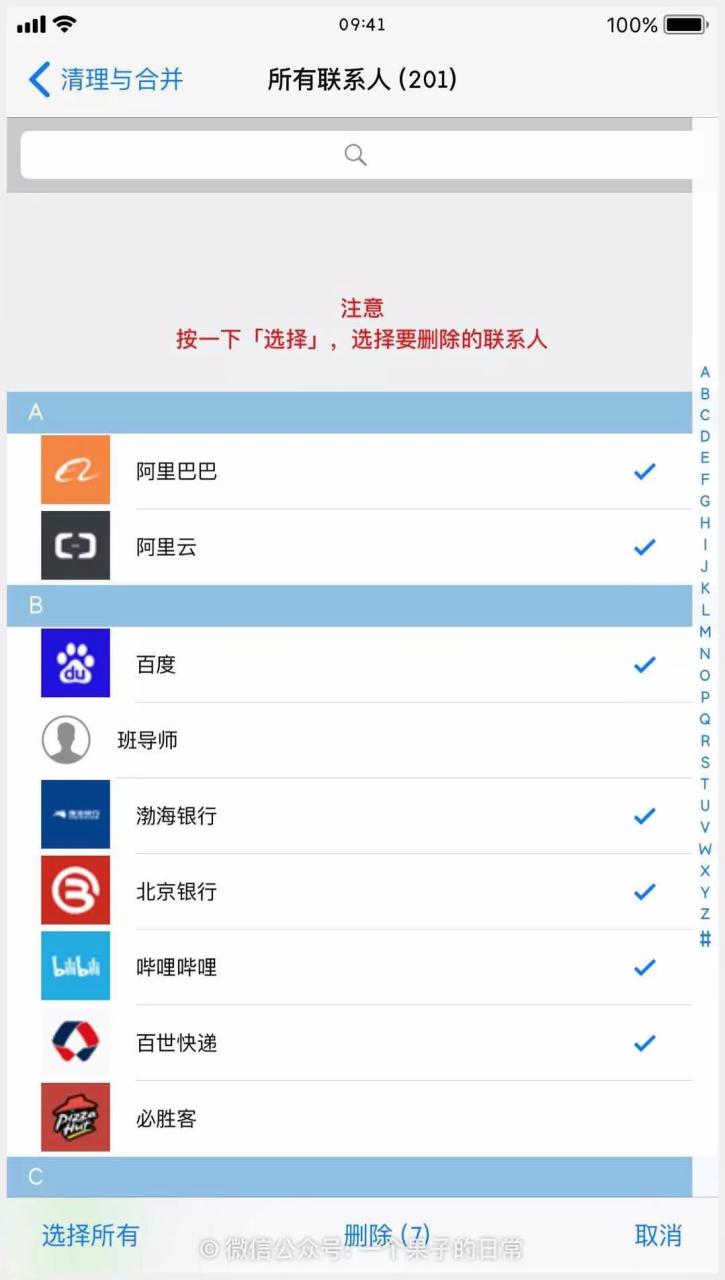Image resolution: width=725 pixels, height=1280 pixels.
Task: Go back to 清理与合并
Action: 106,80
